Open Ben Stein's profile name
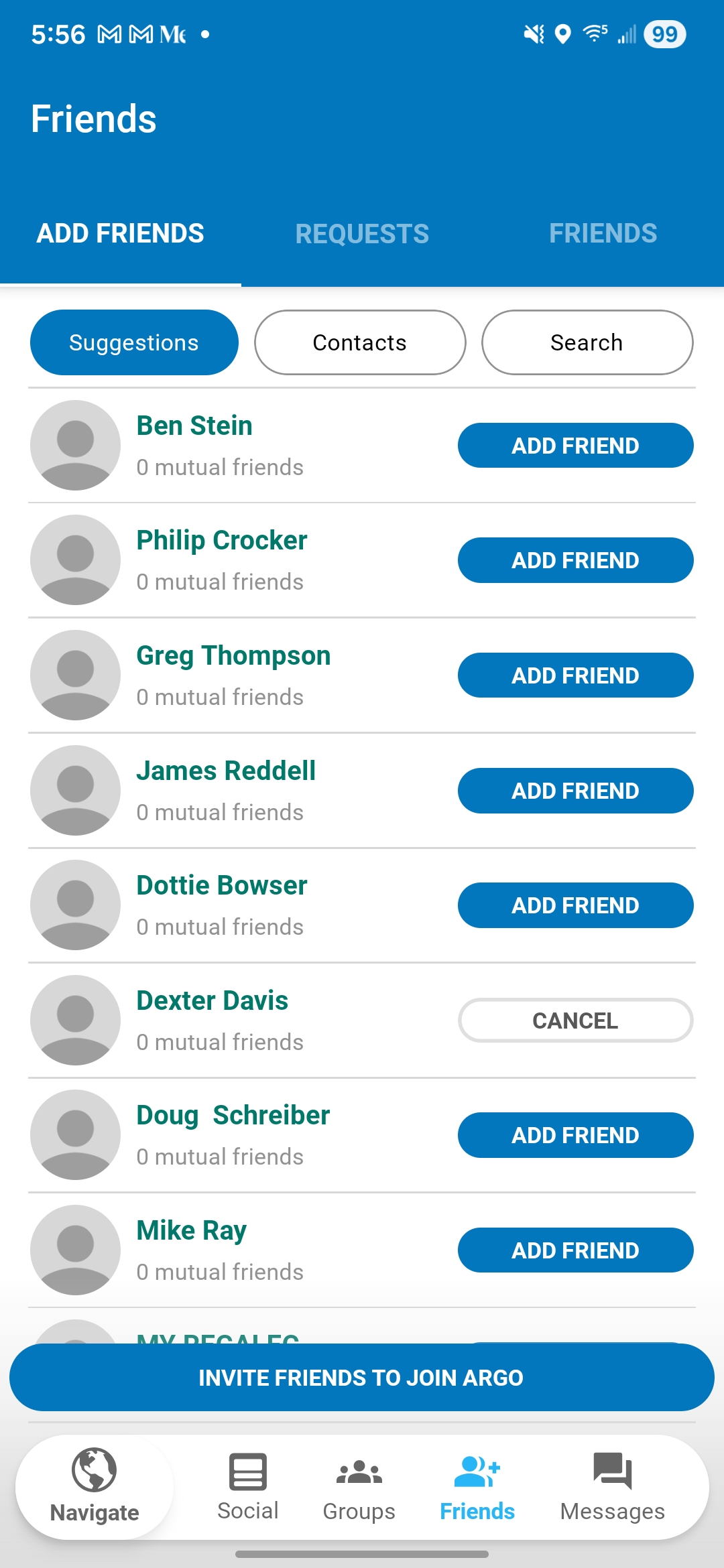 (x=194, y=426)
